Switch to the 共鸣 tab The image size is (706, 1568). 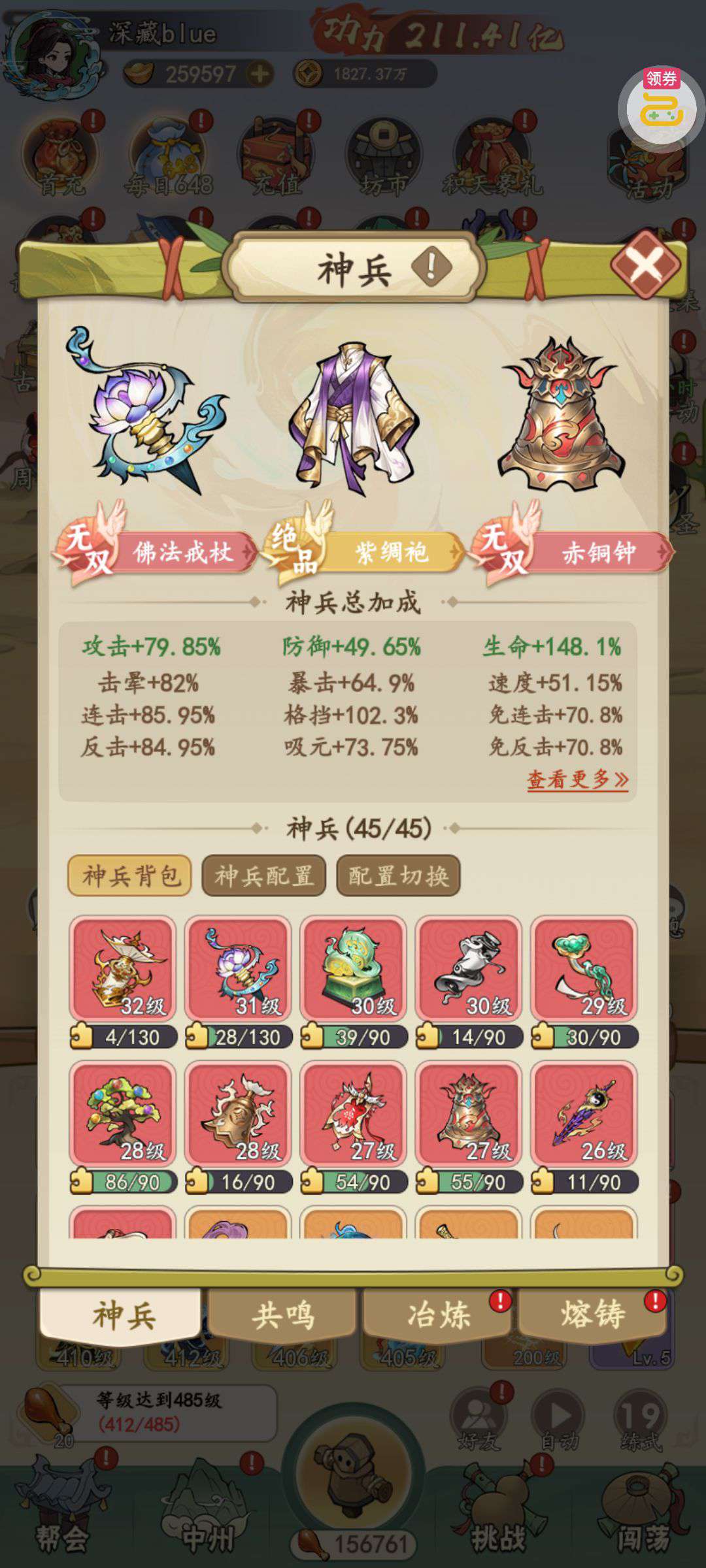(282, 1315)
